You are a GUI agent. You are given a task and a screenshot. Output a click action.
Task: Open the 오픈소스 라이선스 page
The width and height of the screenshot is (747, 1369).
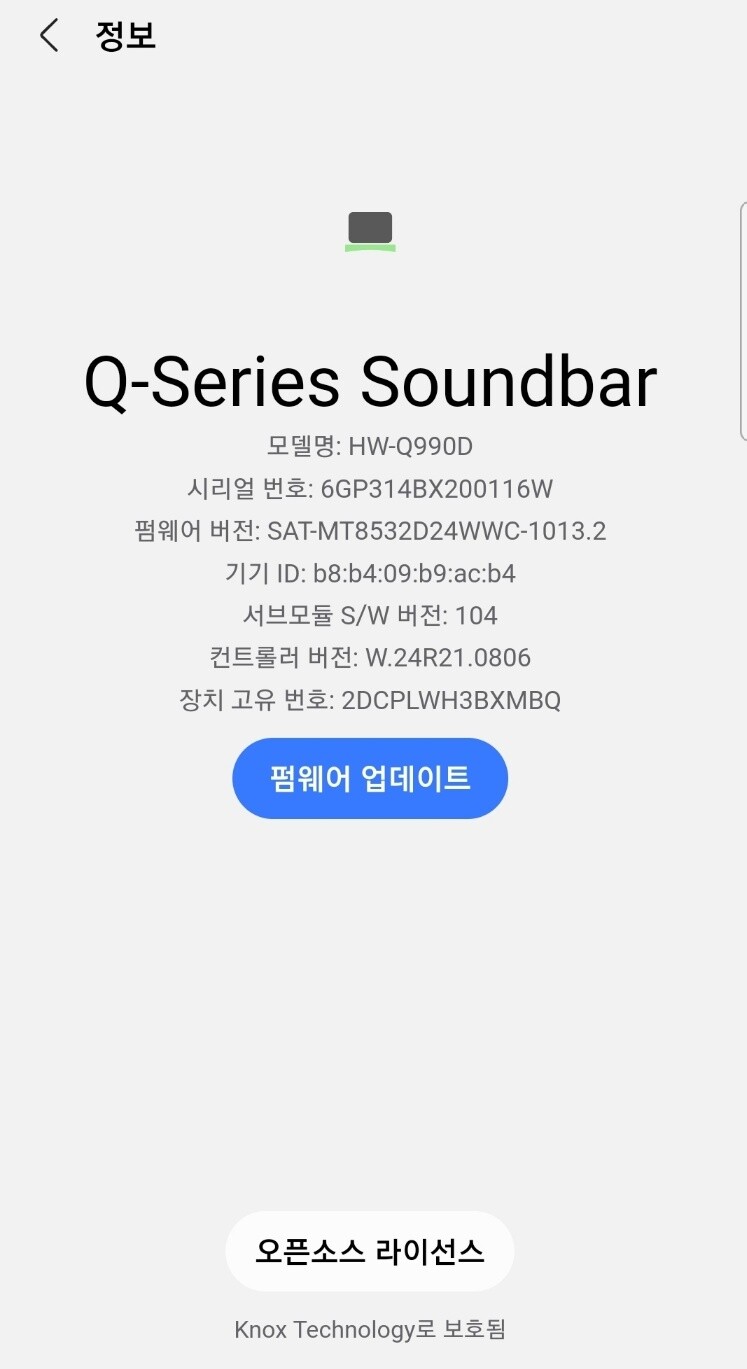369,1251
